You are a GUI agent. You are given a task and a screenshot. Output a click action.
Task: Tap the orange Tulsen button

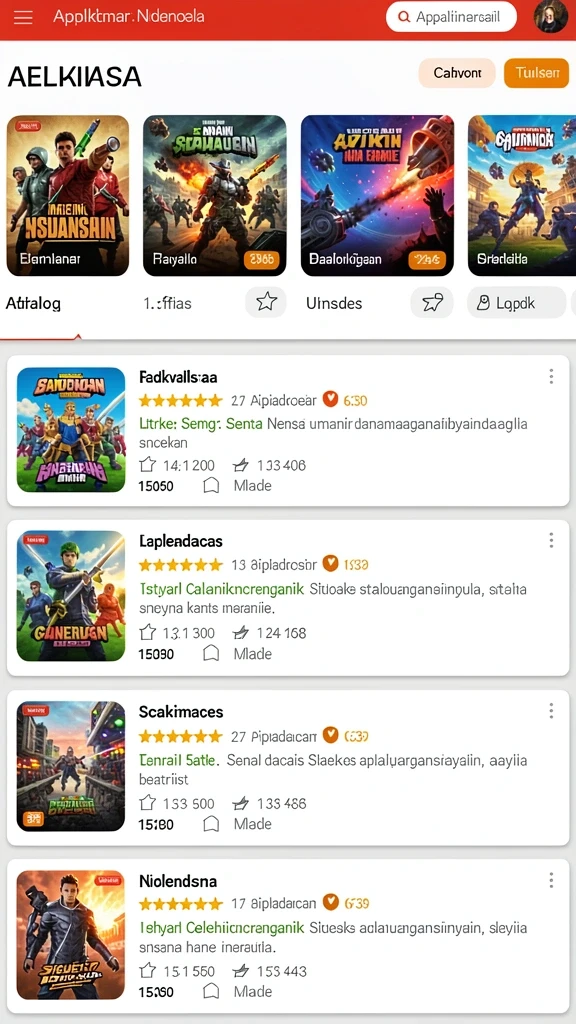(x=537, y=73)
